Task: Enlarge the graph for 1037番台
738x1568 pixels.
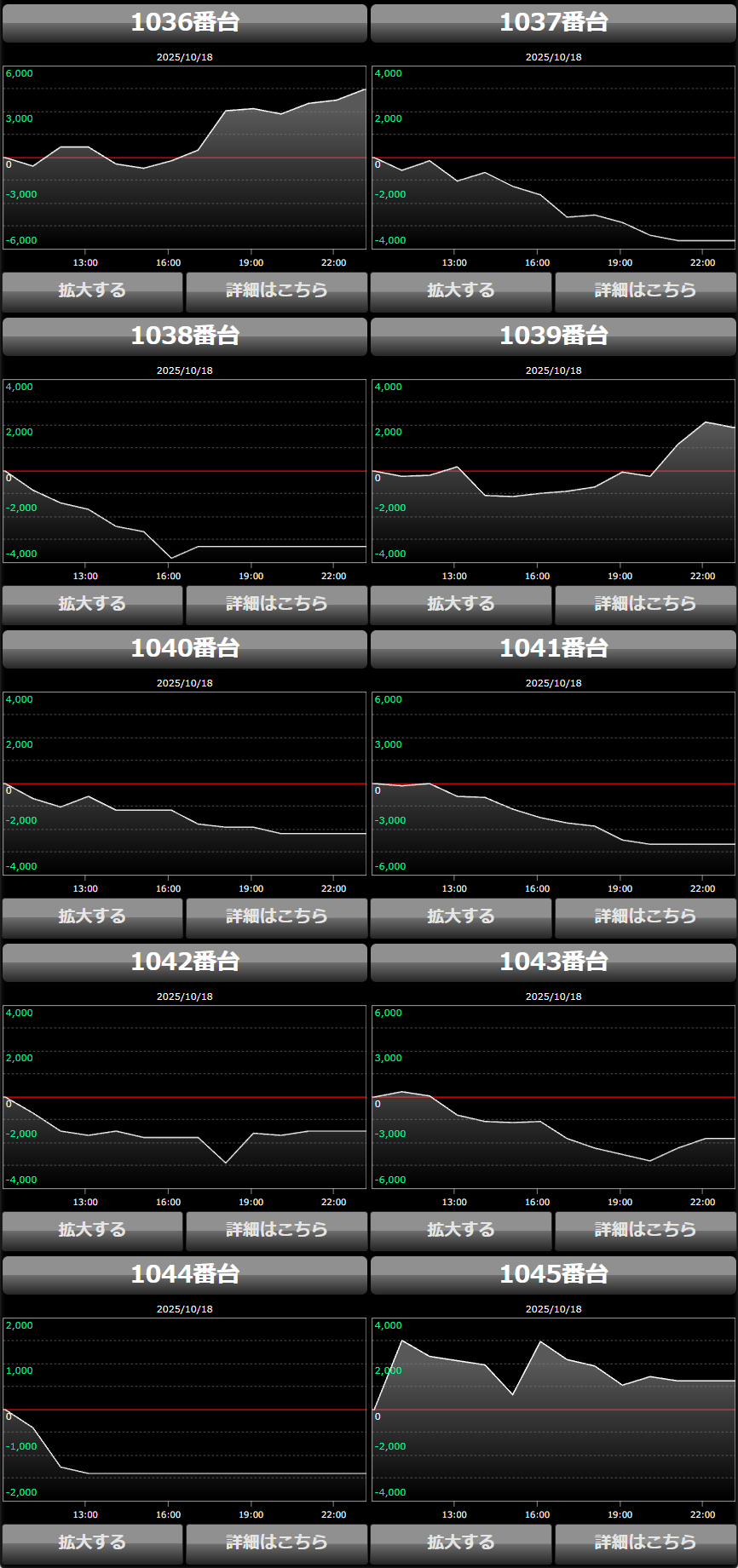Action: tap(461, 291)
